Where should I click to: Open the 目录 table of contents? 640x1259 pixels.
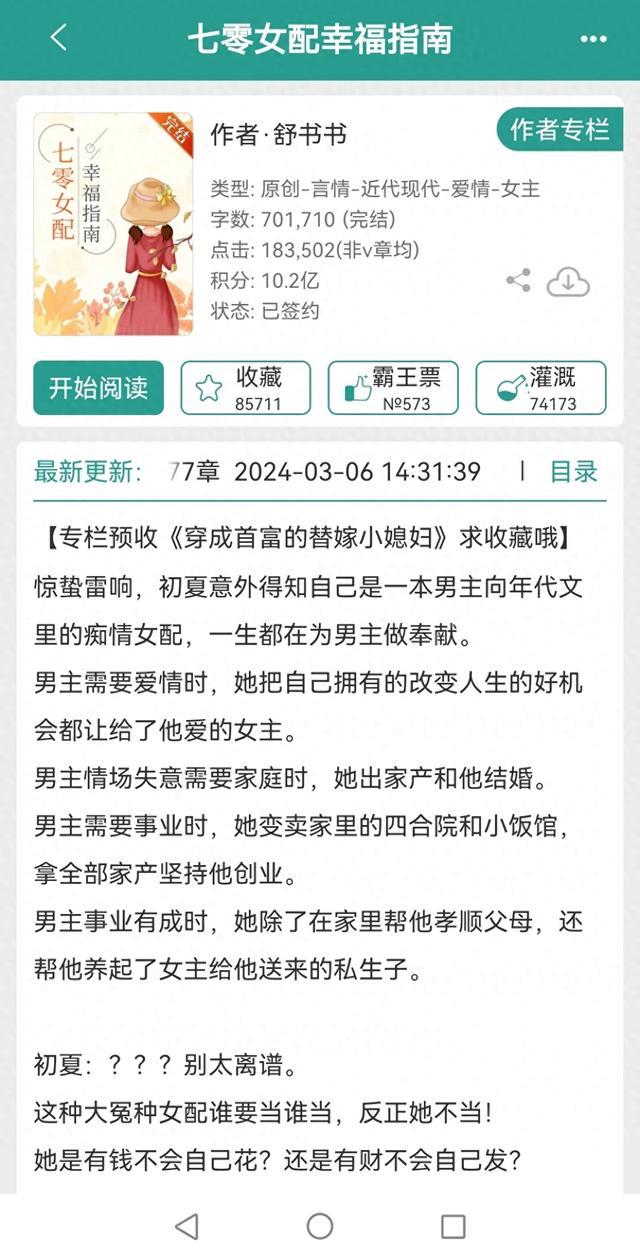(x=574, y=472)
